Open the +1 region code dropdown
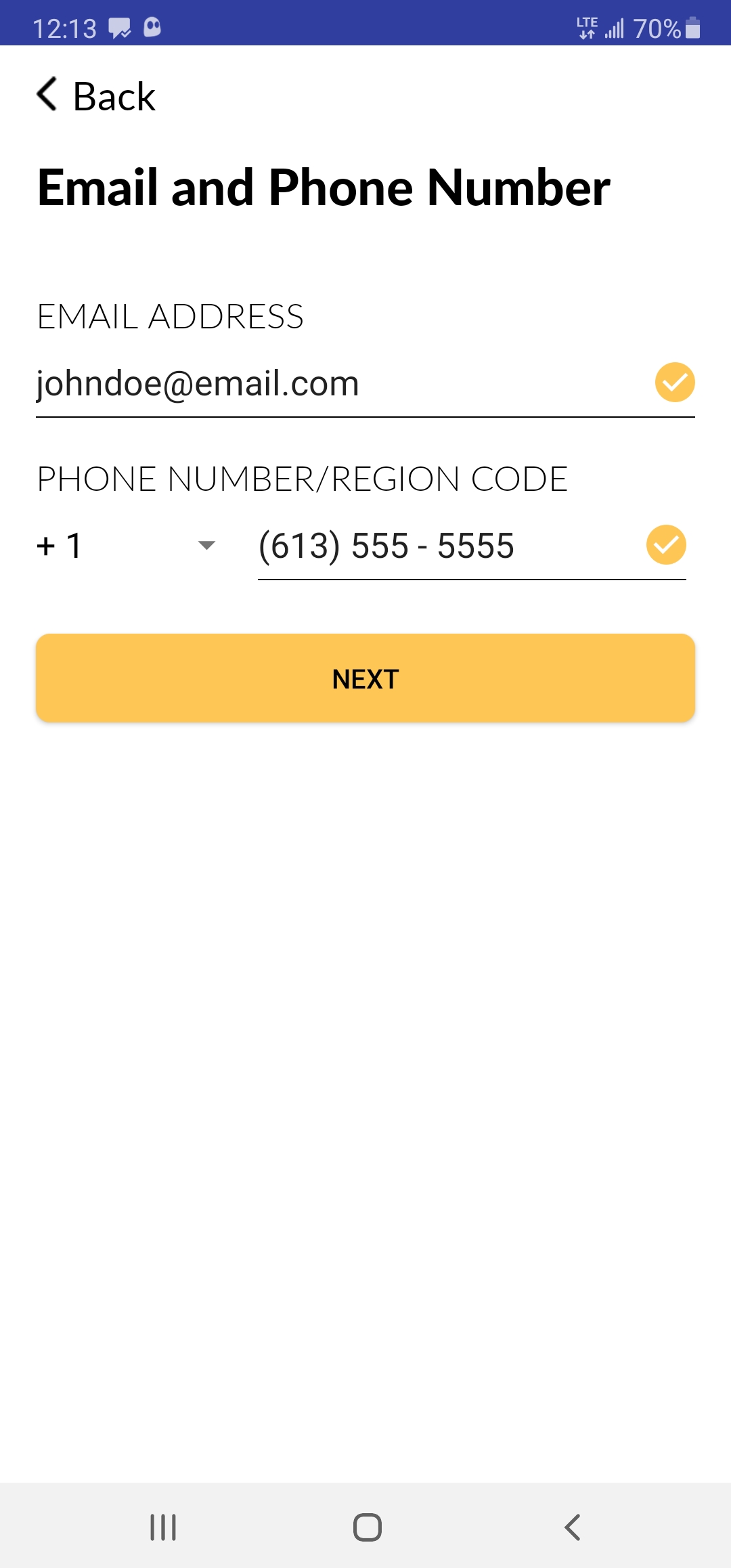This screenshot has width=731, height=1568. 126,546
